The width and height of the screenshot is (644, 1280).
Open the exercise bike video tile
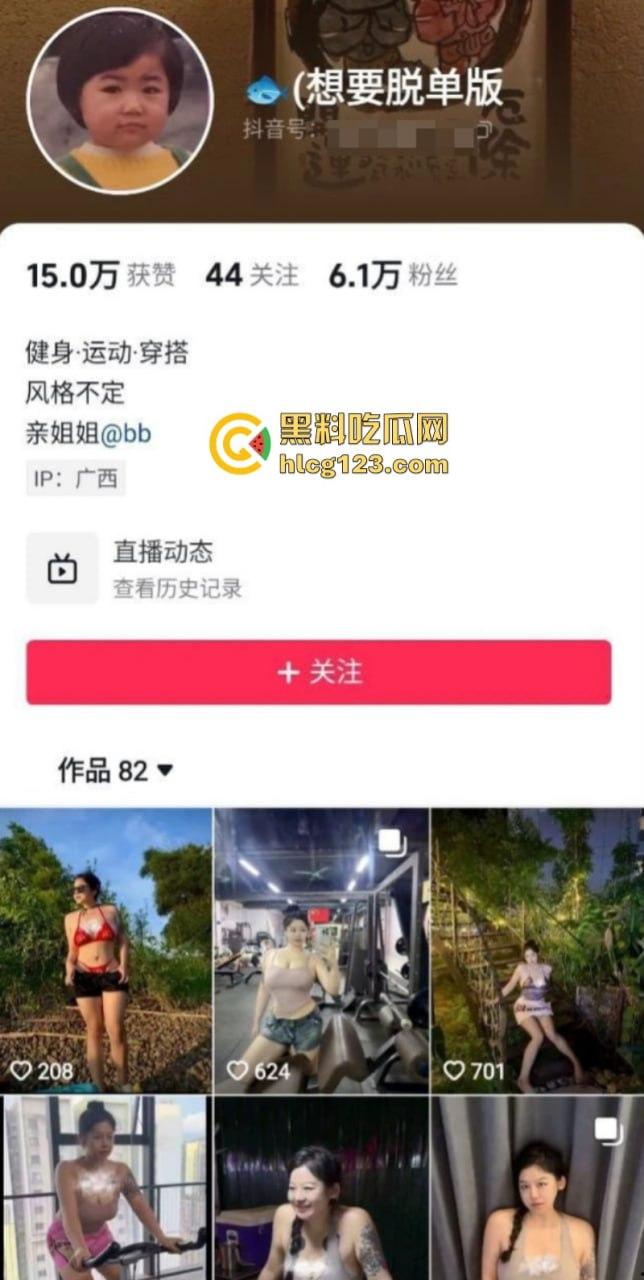click(105, 1188)
